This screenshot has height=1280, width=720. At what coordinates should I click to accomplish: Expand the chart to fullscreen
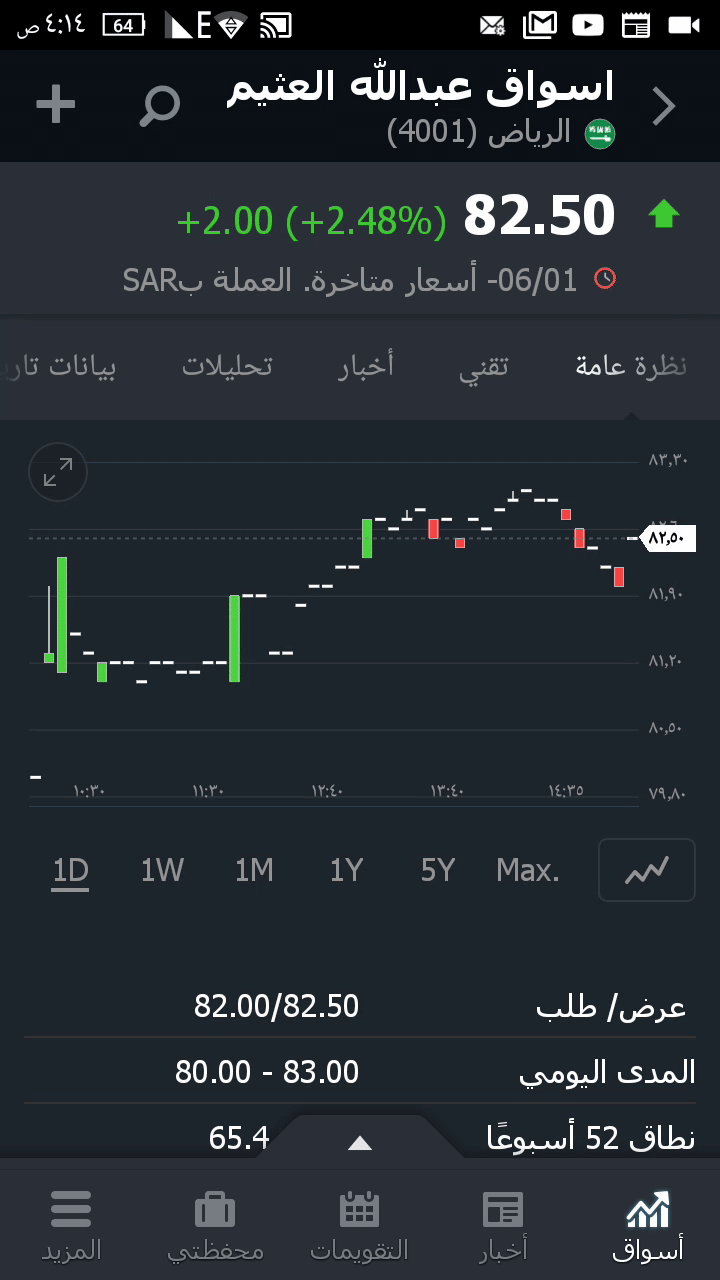coord(58,472)
